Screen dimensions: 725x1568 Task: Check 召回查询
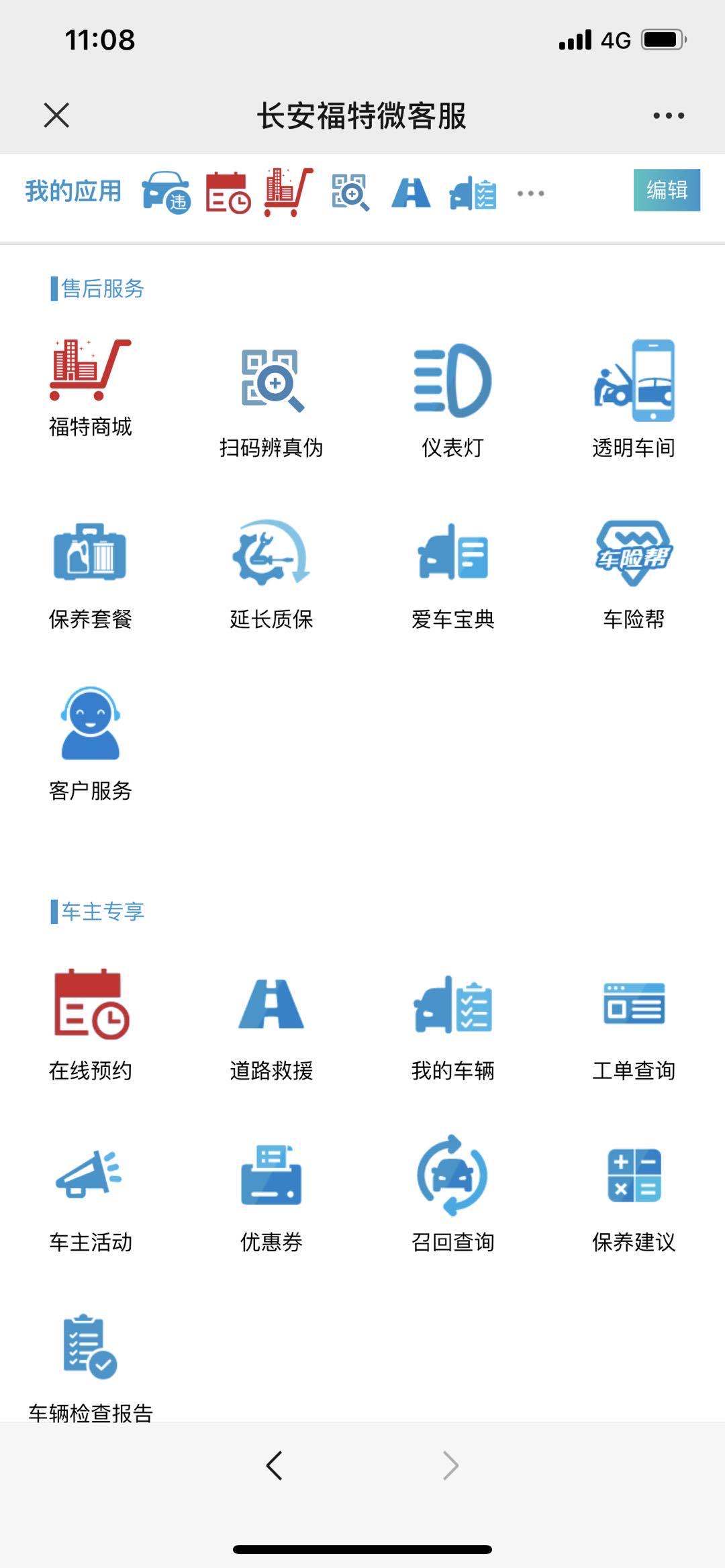[x=453, y=1196]
